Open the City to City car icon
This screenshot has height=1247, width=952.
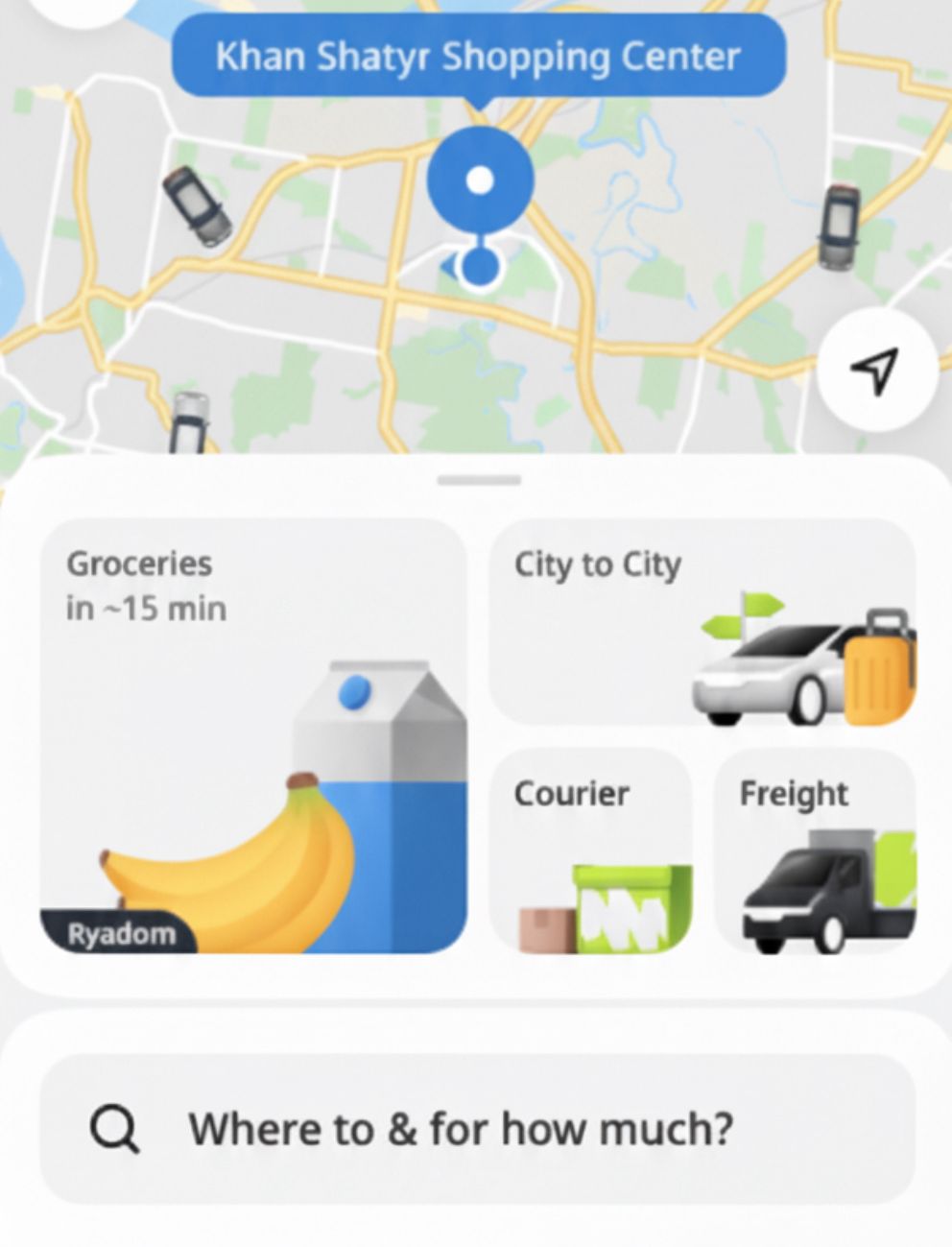point(768,672)
